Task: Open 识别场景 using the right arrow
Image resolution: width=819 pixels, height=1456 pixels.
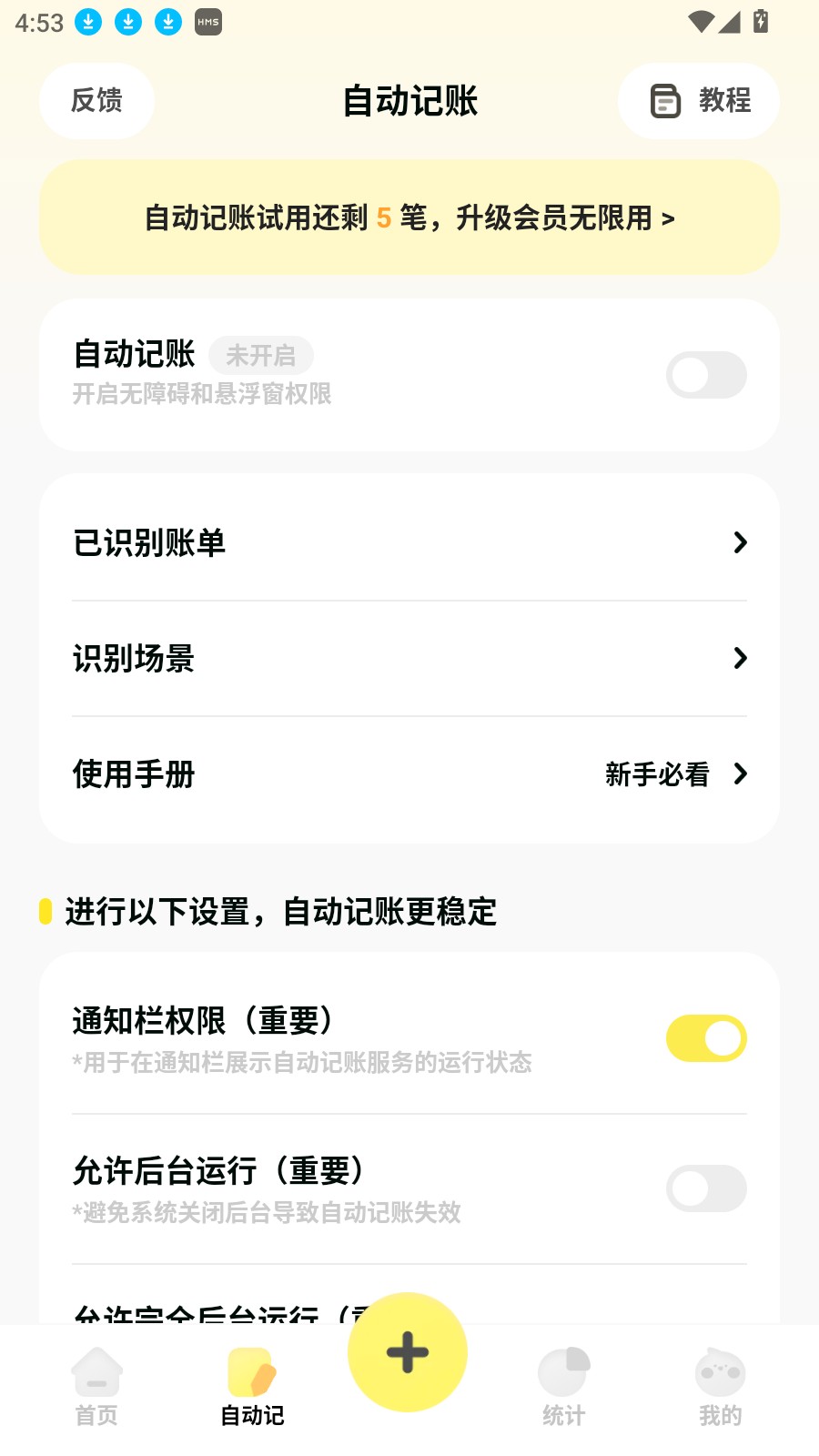Action: [x=741, y=658]
